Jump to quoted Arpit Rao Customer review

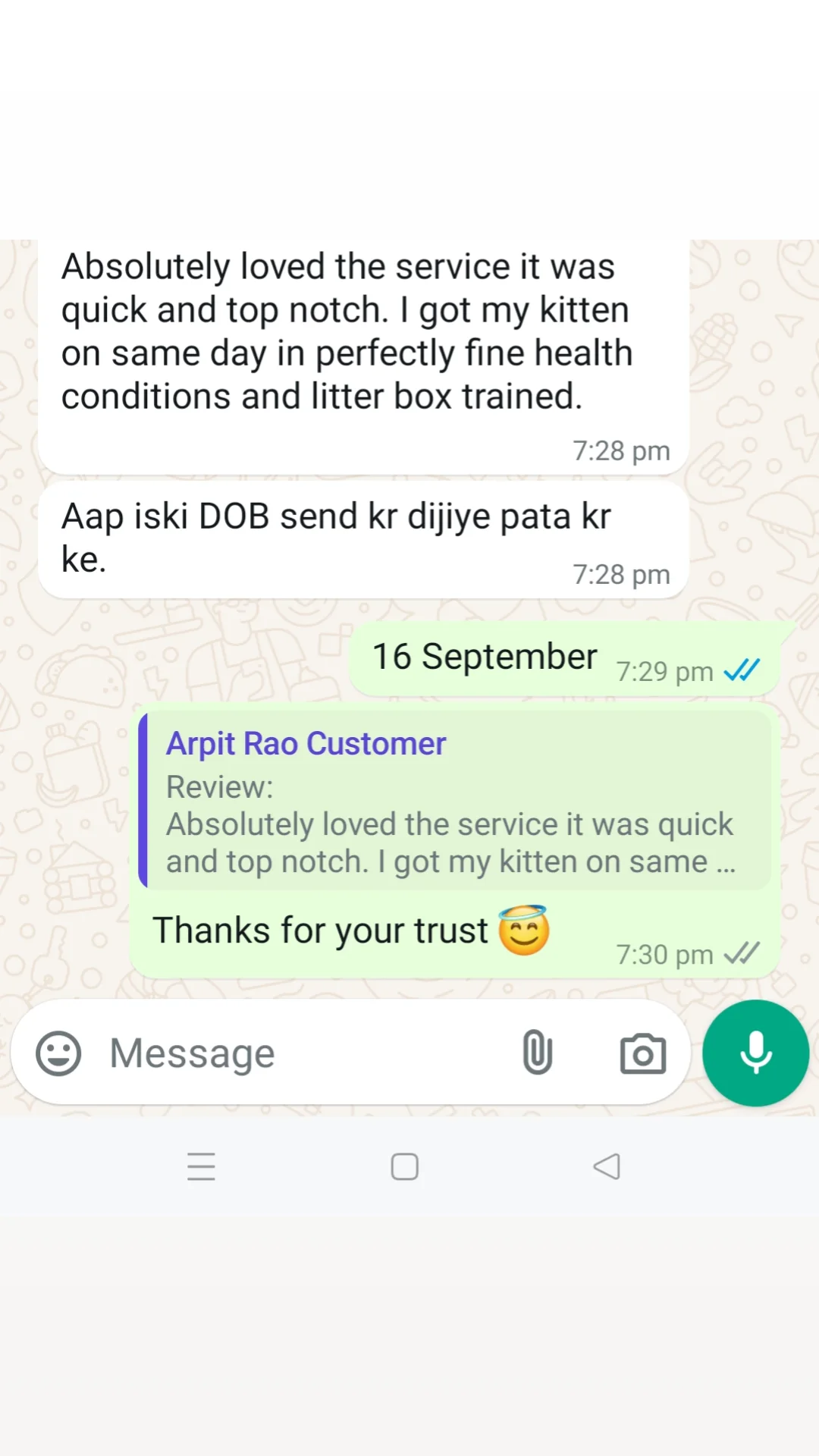coord(455,801)
